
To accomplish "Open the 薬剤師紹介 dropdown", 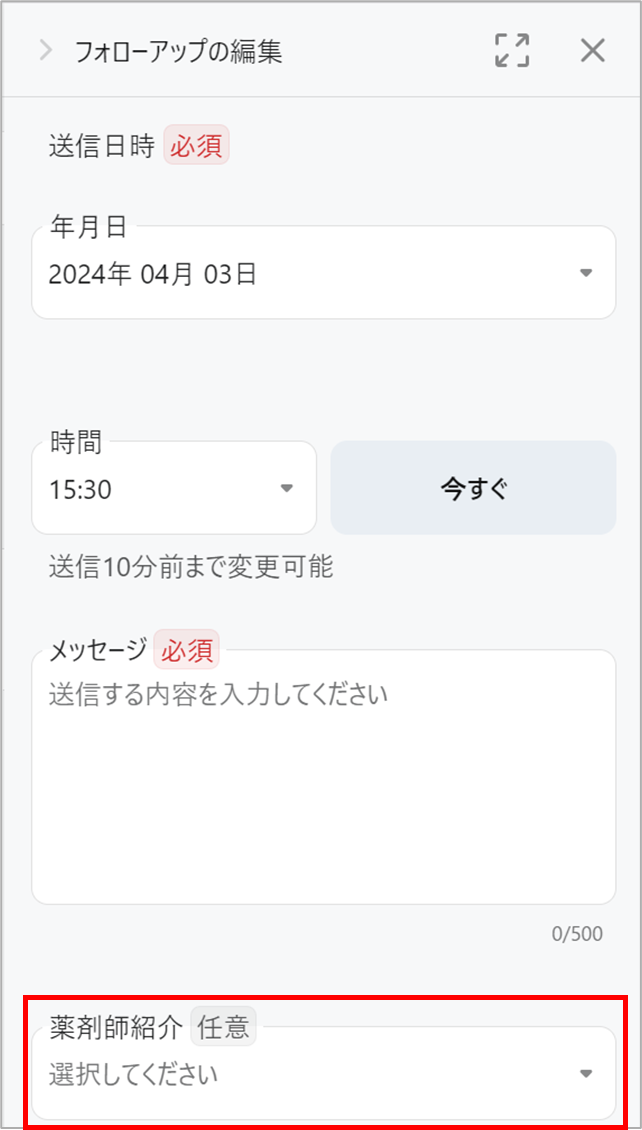I will 323,1074.
